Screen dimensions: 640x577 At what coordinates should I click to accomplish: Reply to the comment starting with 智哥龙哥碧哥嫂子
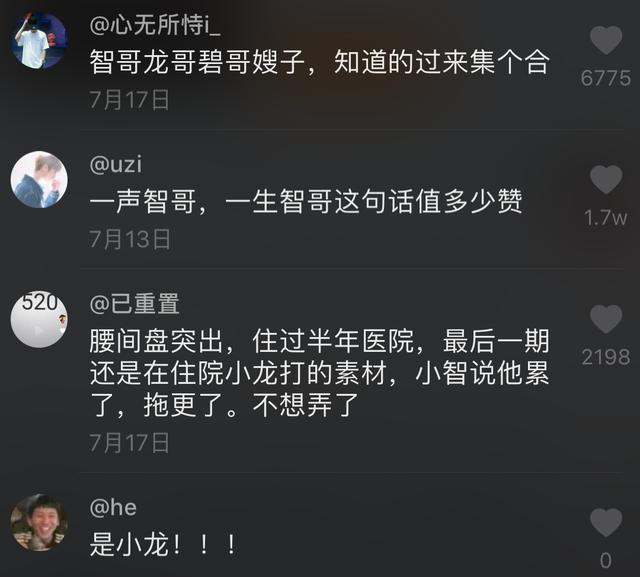pos(320,64)
